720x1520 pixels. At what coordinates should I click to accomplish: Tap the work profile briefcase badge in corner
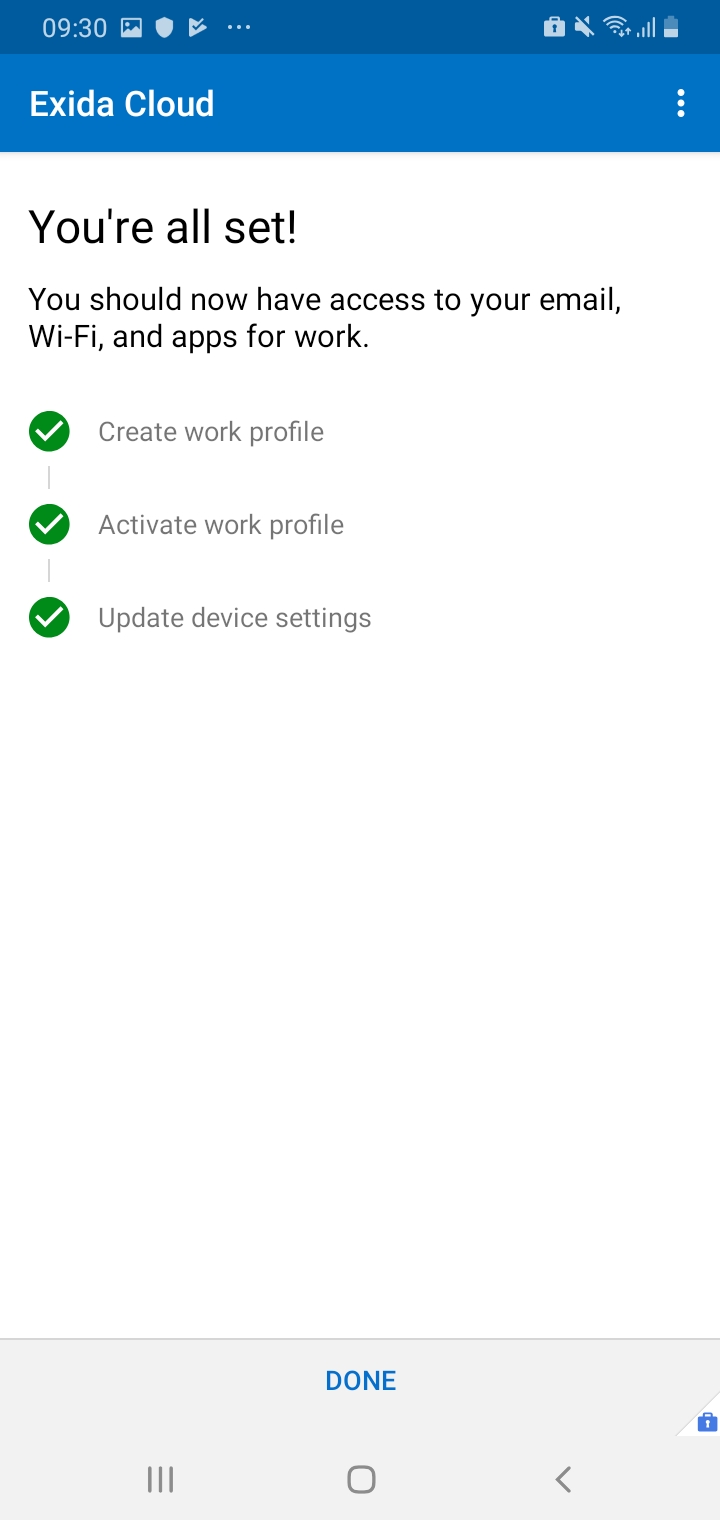pyautogui.click(x=706, y=1422)
